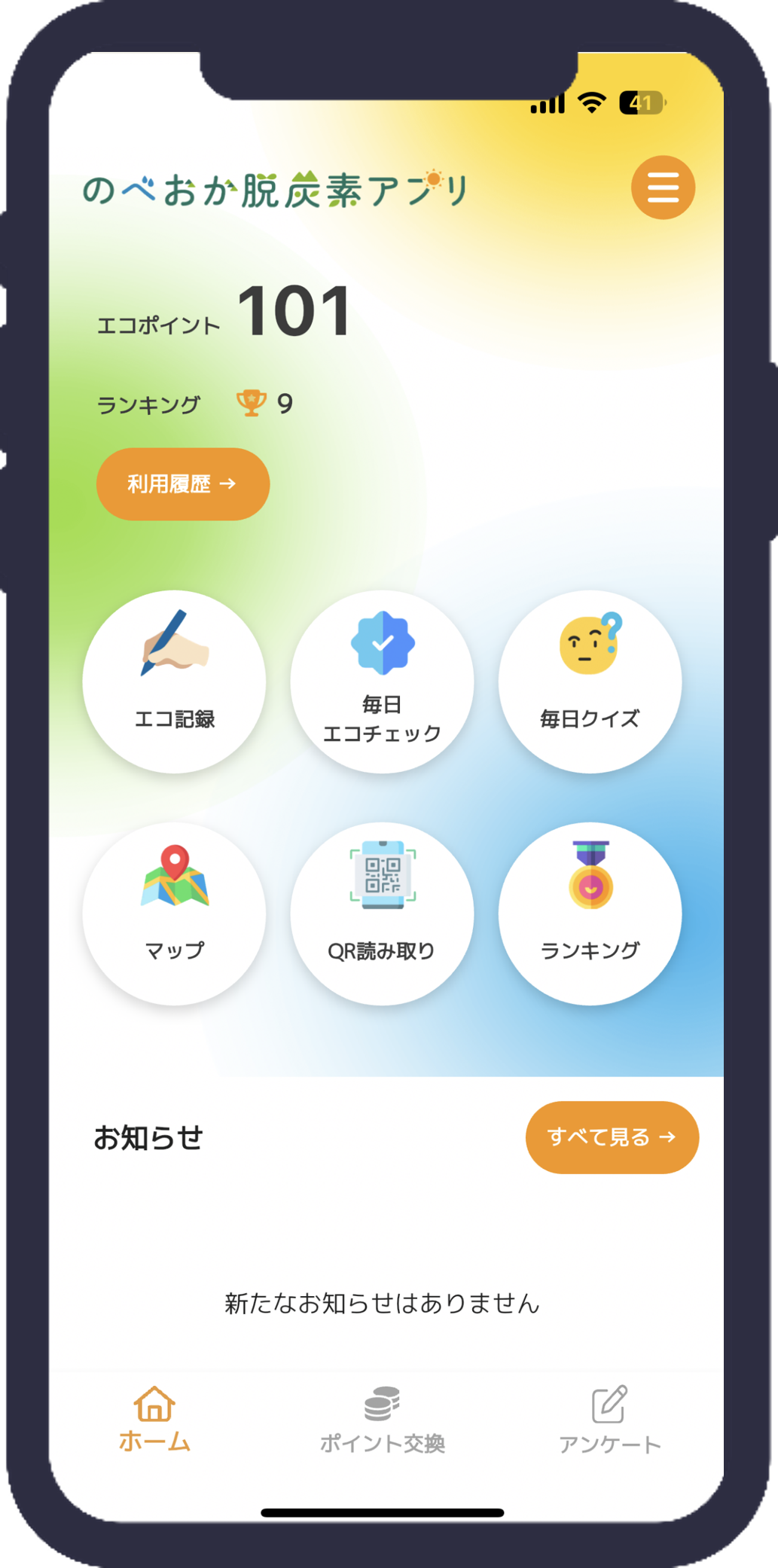Tap すべて見る to see all notices

612,1137
